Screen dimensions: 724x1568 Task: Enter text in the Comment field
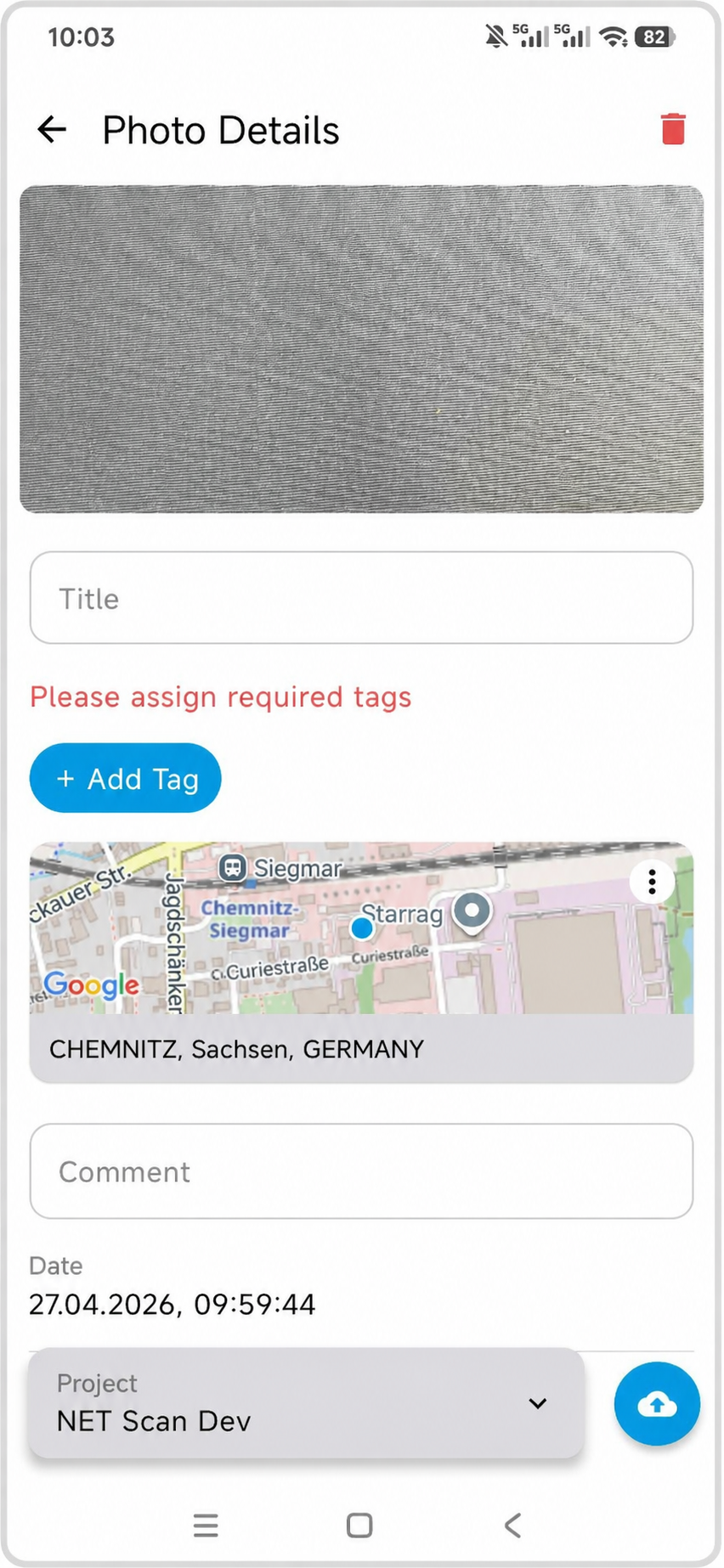[x=361, y=1171]
